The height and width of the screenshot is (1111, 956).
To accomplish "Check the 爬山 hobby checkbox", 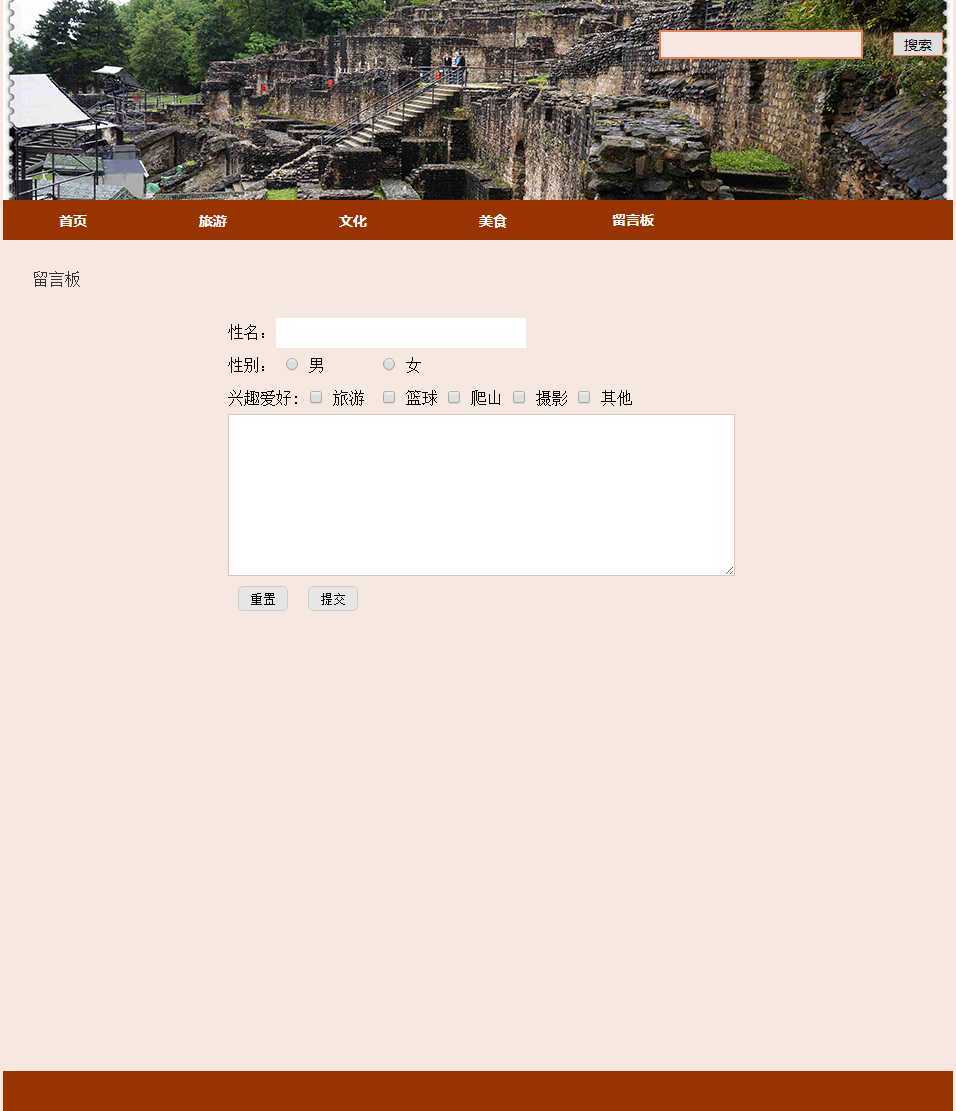I will pyautogui.click(x=454, y=397).
